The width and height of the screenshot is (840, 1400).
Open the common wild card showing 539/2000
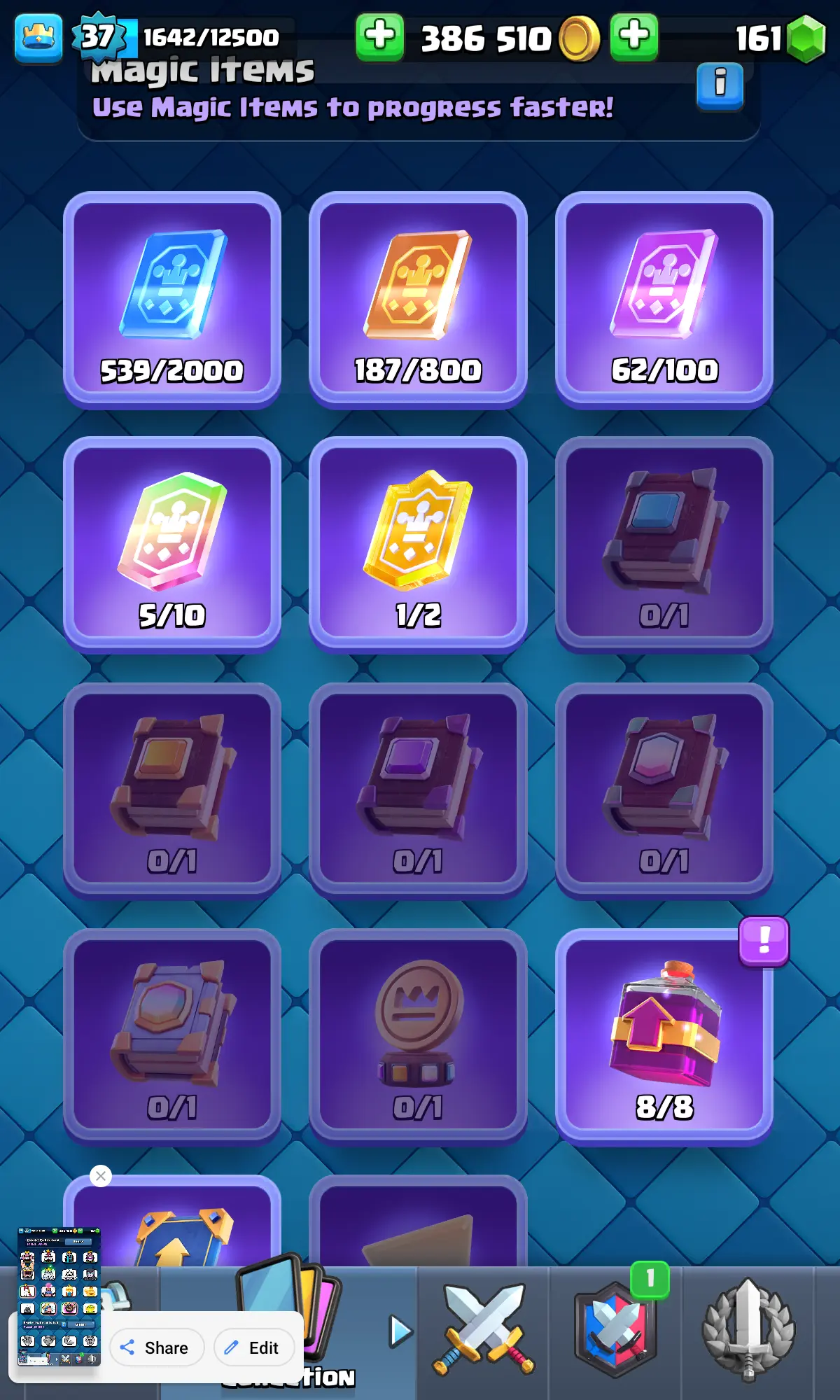coord(172,300)
